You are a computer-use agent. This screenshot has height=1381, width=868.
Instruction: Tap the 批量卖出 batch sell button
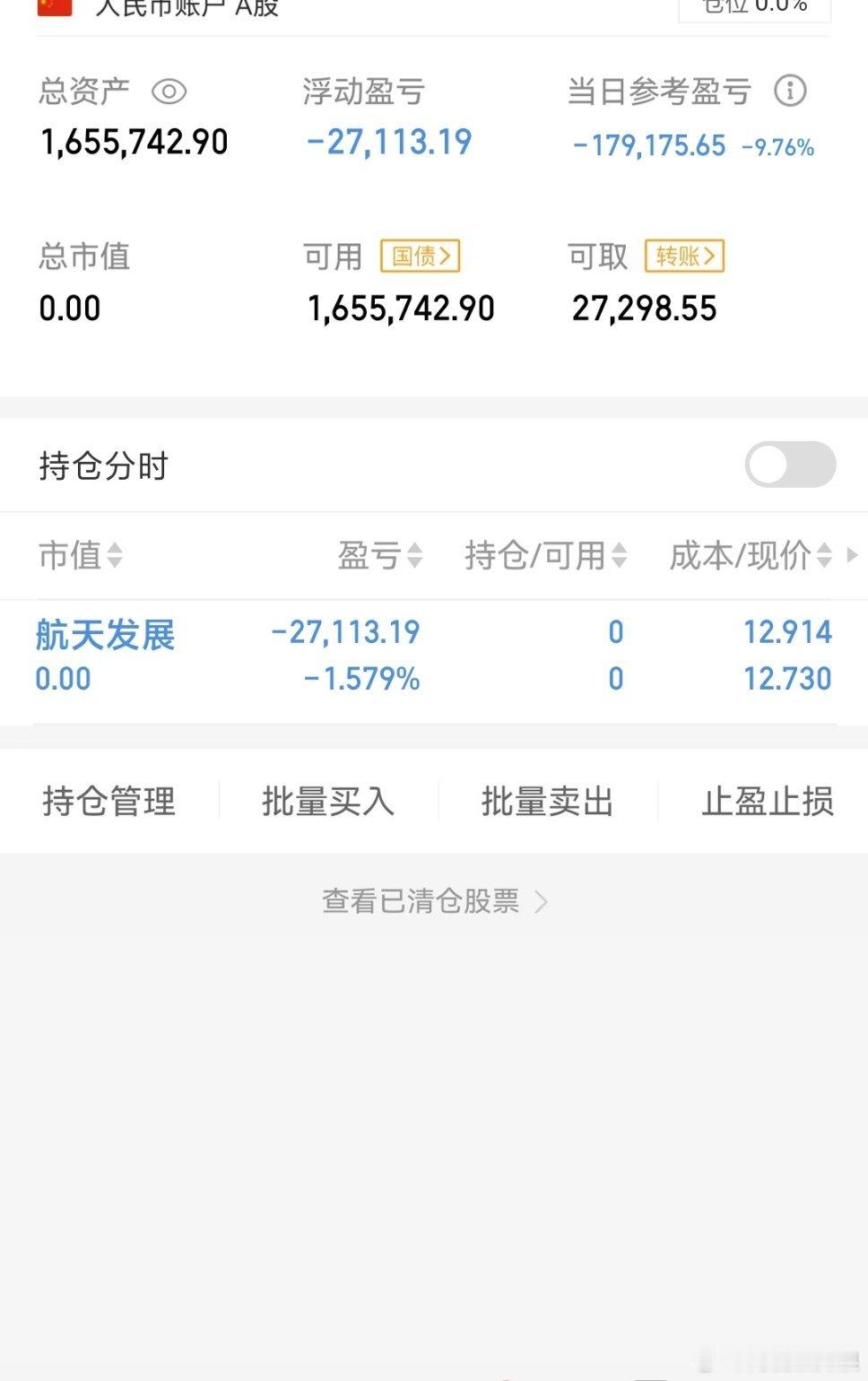point(545,801)
